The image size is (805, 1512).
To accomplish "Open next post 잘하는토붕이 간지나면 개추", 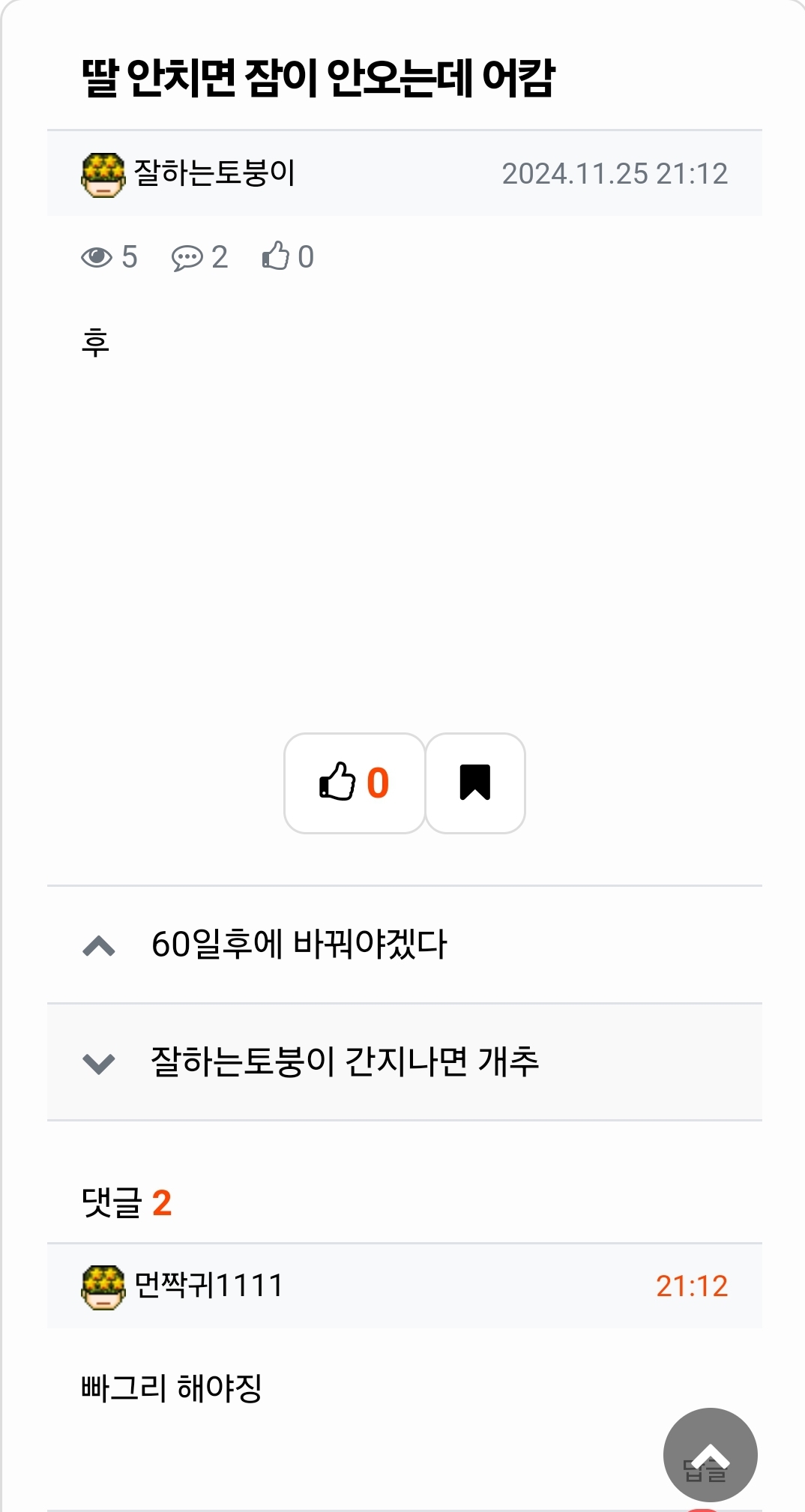I will click(345, 1062).
